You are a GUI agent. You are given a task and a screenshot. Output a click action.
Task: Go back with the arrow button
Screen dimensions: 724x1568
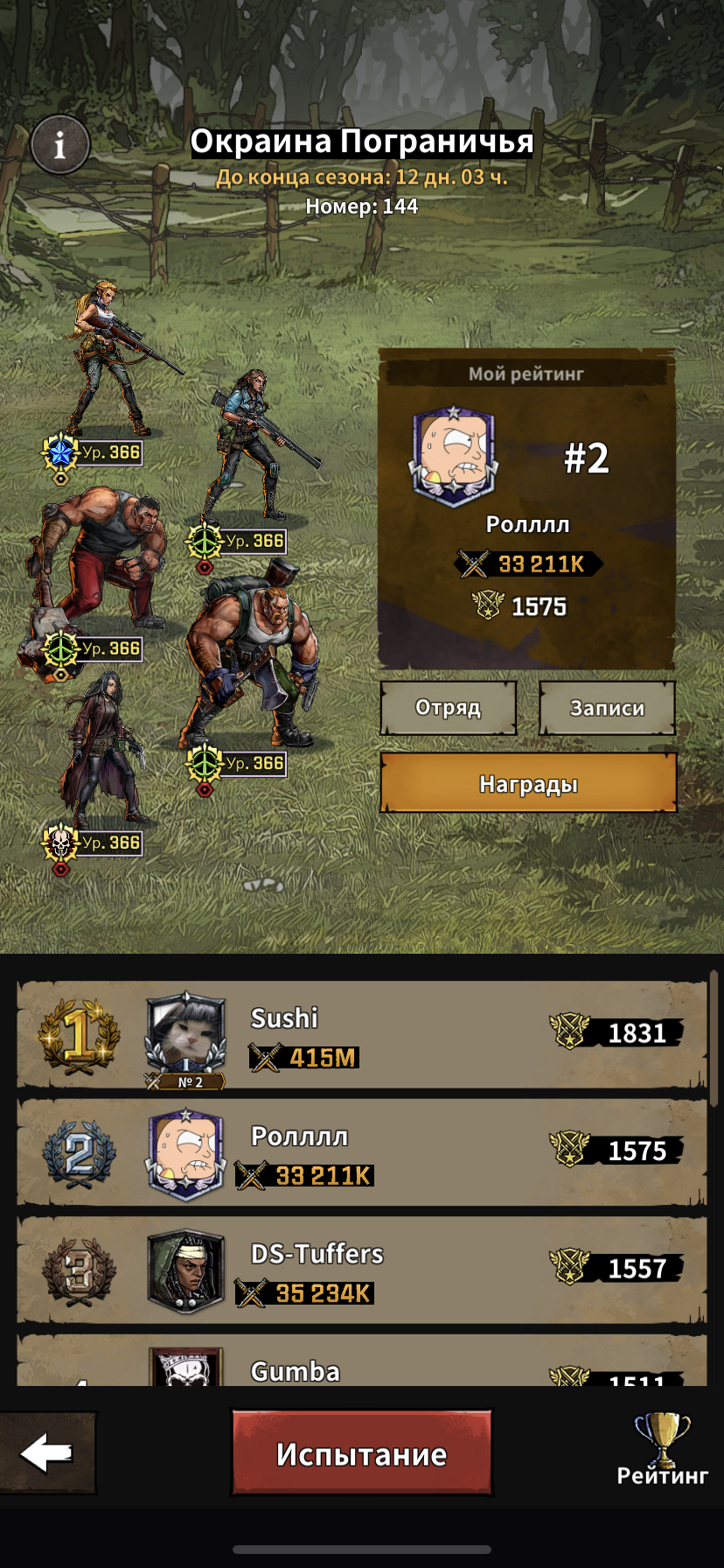pos(47,1454)
